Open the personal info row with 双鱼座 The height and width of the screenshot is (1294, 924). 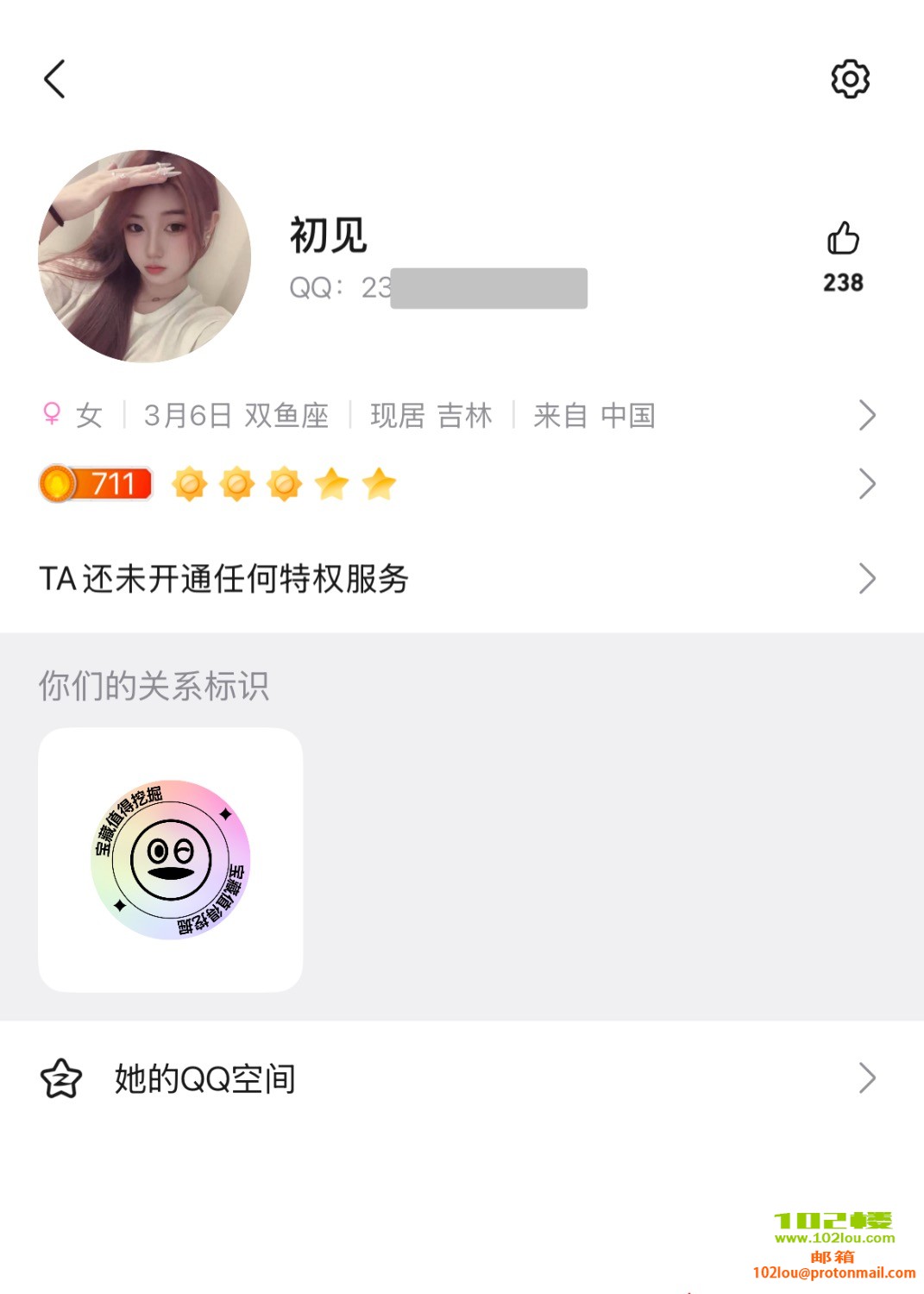[457, 416]
